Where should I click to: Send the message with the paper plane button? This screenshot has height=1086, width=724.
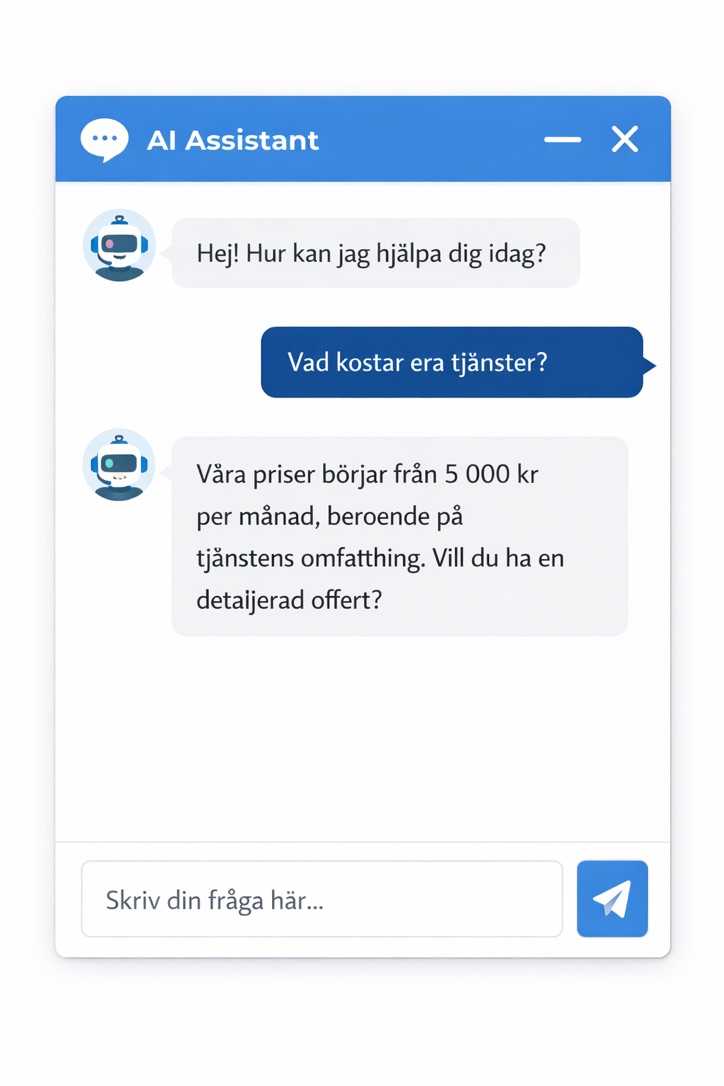pos(612,898)
